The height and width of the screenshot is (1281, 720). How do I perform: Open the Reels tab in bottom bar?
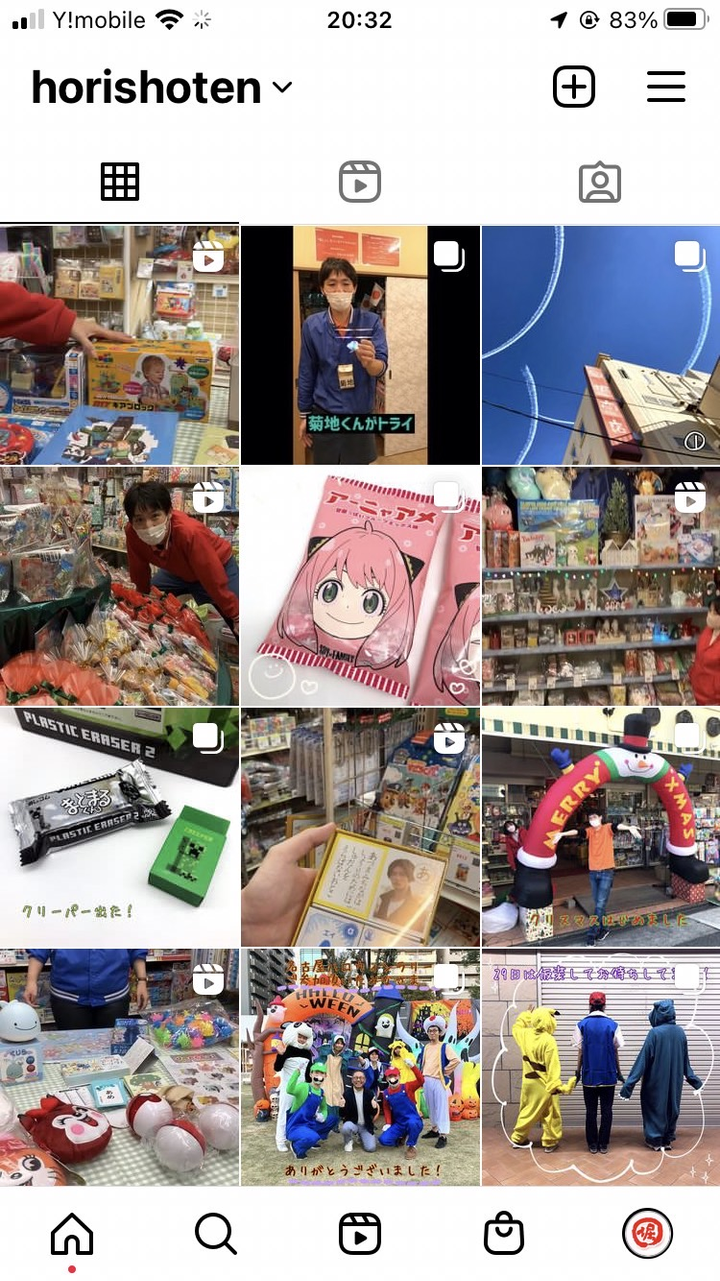(x=360, y=1235)
